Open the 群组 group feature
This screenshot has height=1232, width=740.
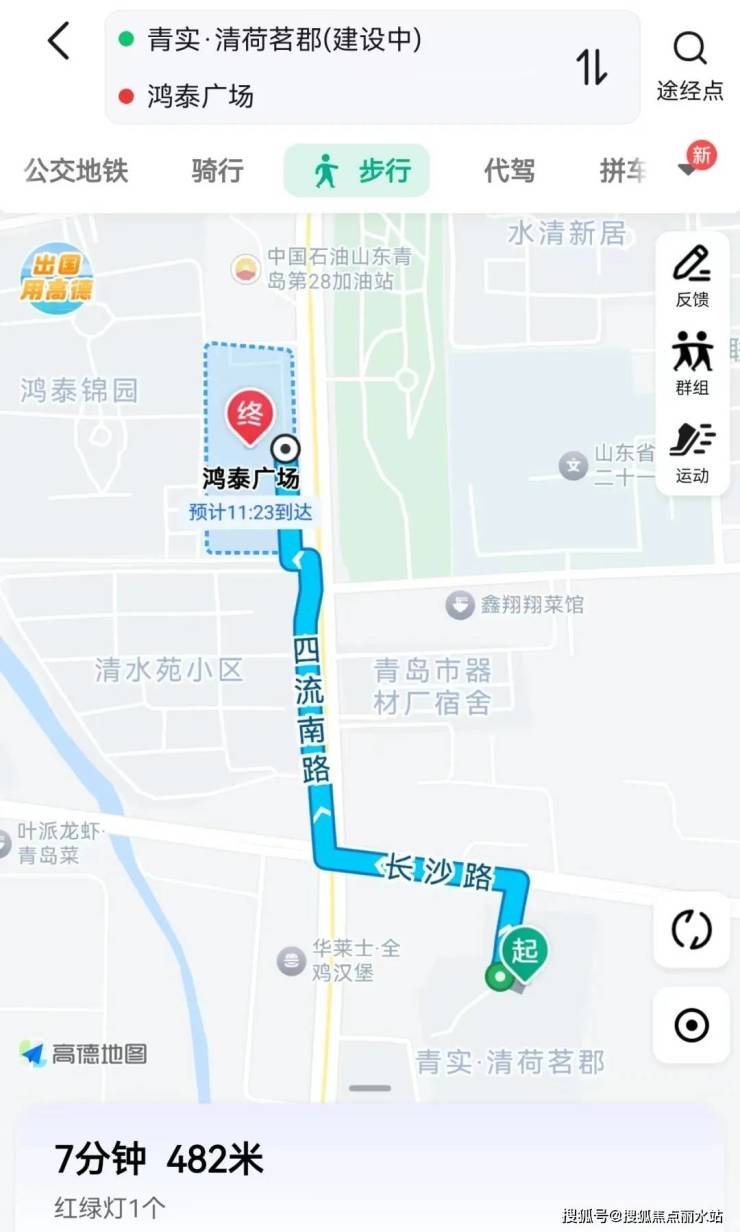tap(692, 362)
